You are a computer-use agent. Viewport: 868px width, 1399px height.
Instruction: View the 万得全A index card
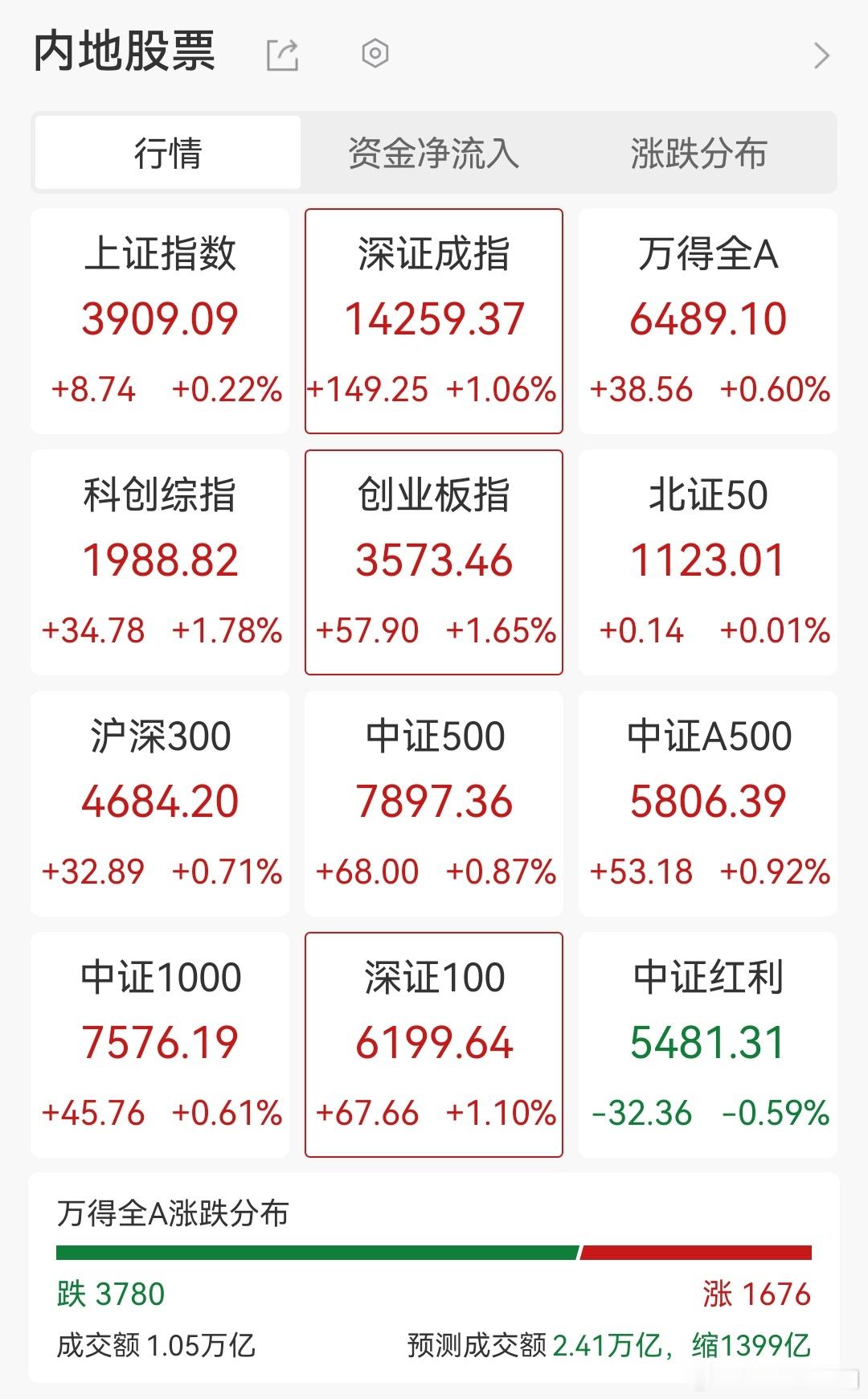click(708, 321)
